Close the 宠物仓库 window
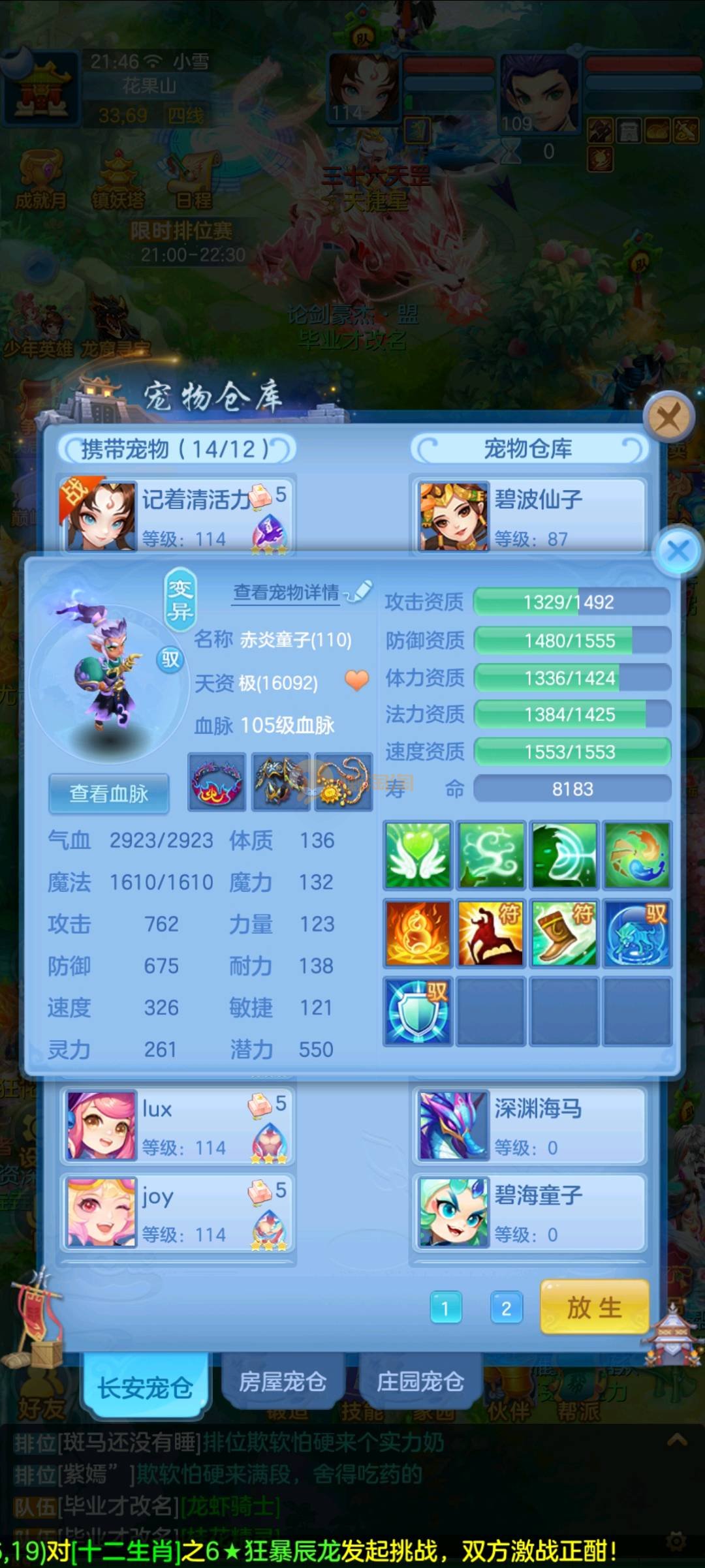This screenshot has width=705, height=1568. pyautogui.click(x=668, y=417)
